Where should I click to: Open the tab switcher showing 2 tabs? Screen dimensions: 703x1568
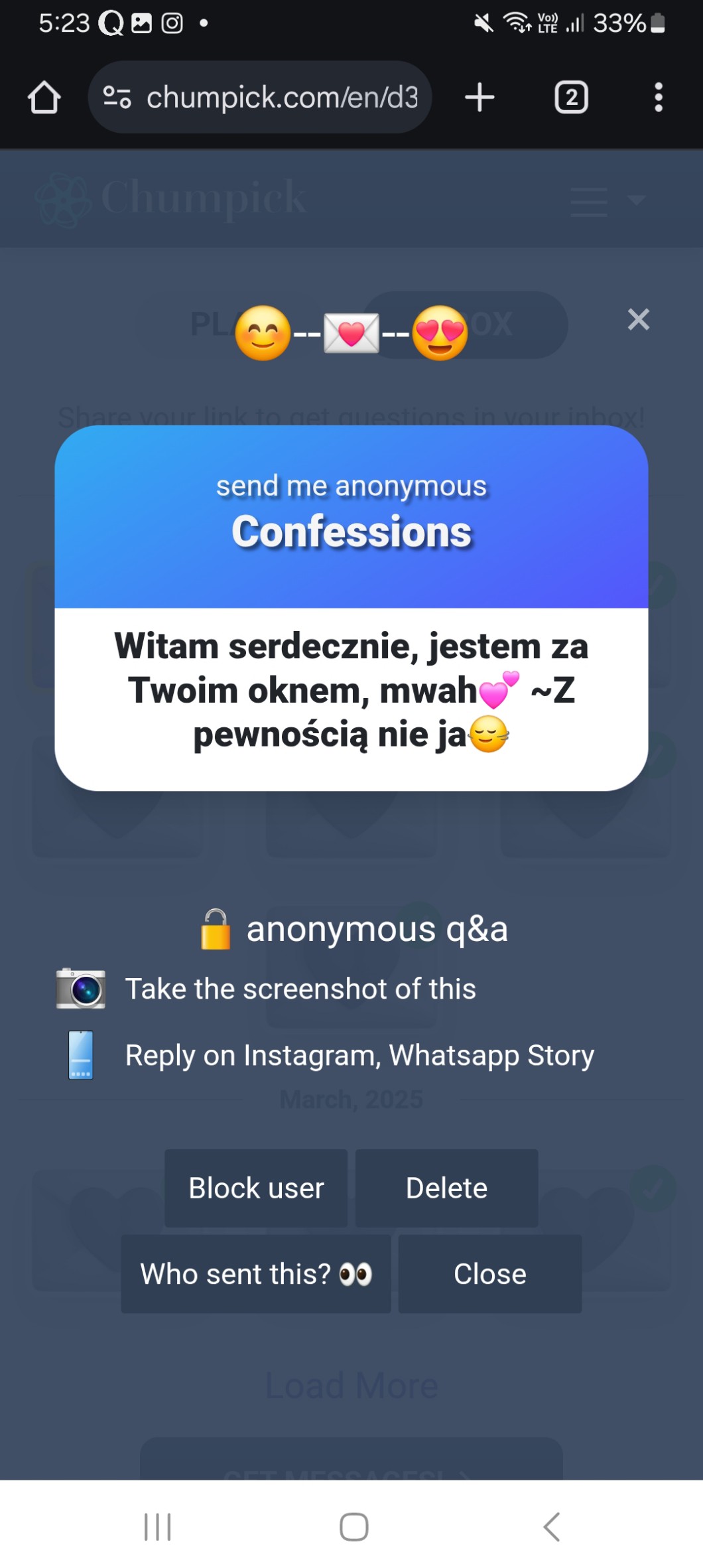point(571,98)
